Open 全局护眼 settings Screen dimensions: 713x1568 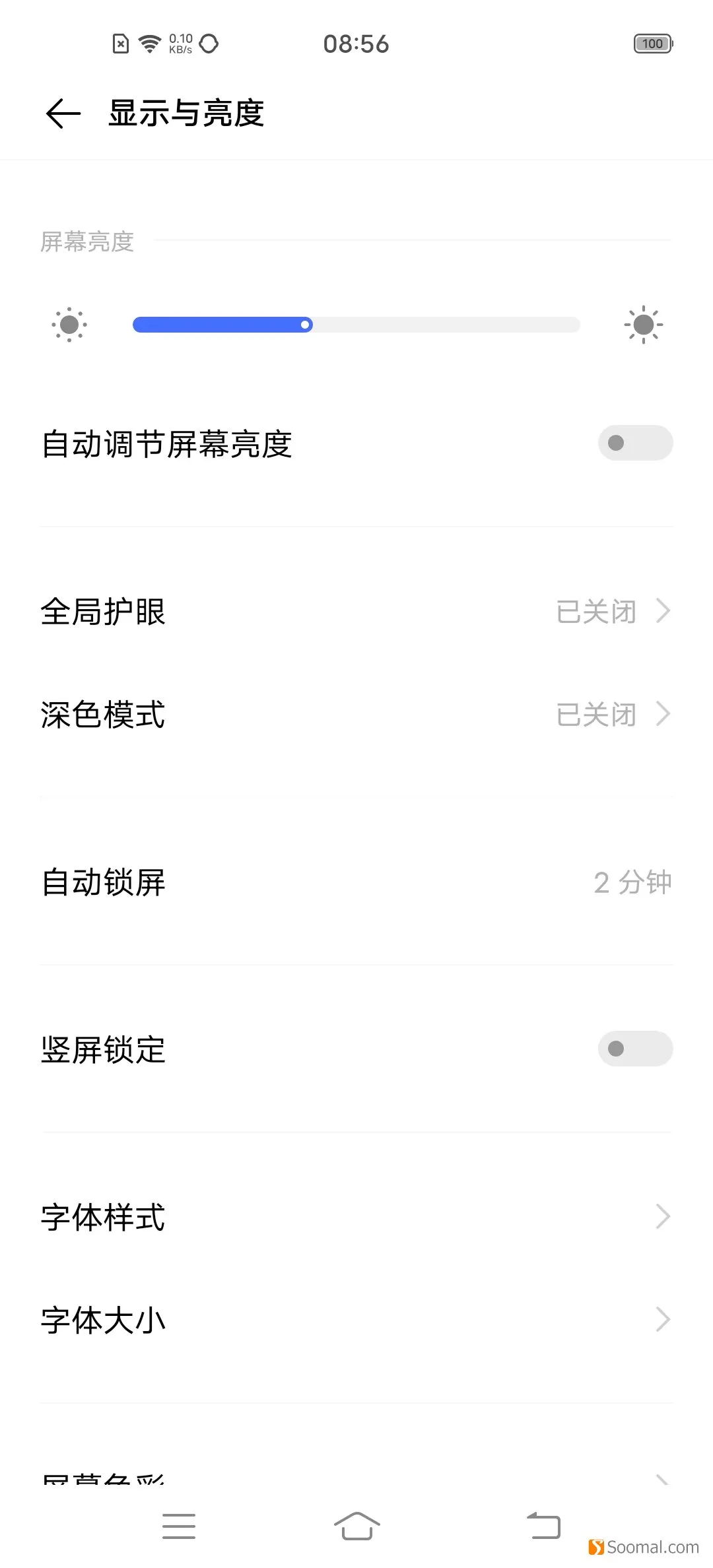pyautogui.click(x=356, y=612)
